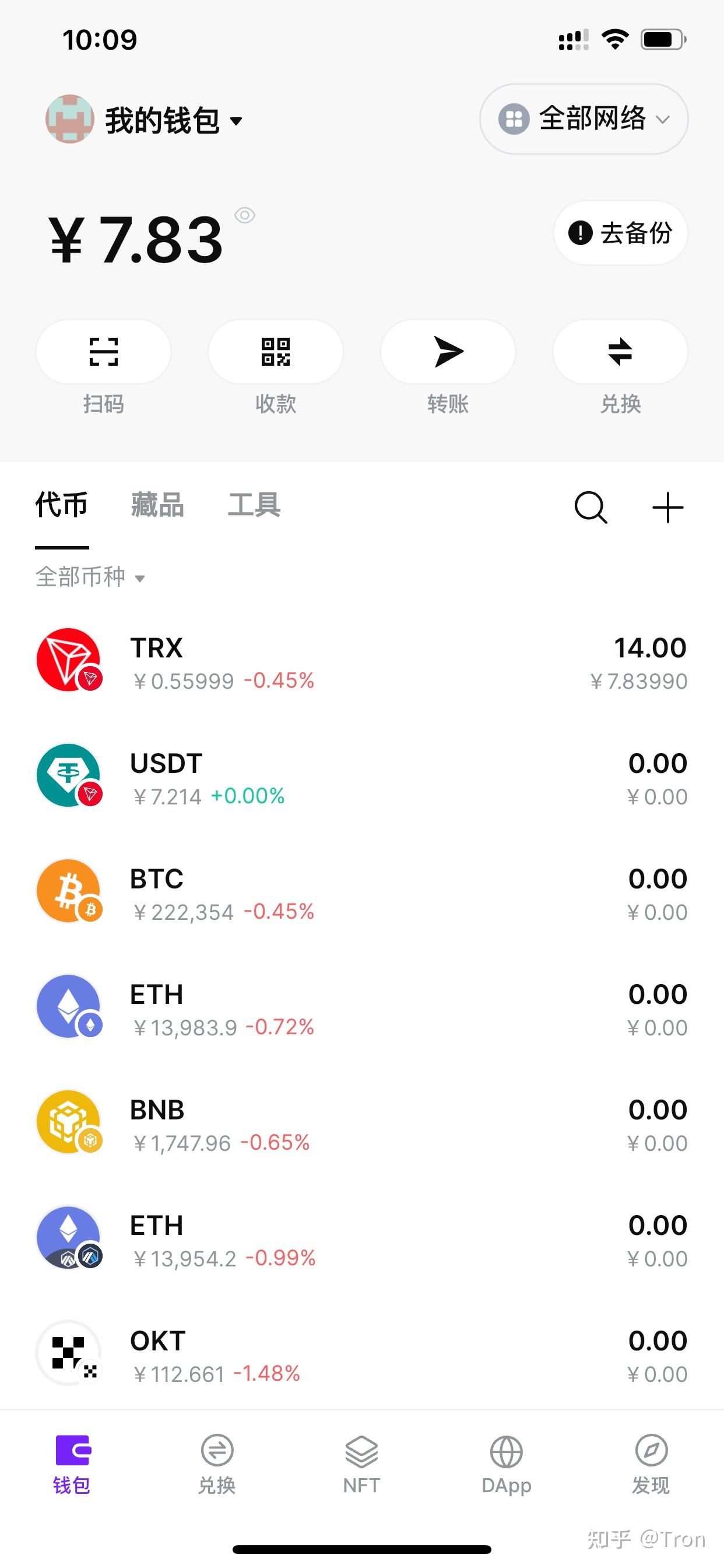
Task: Tap the 扫码 scan icon
Action: [103, 352]
